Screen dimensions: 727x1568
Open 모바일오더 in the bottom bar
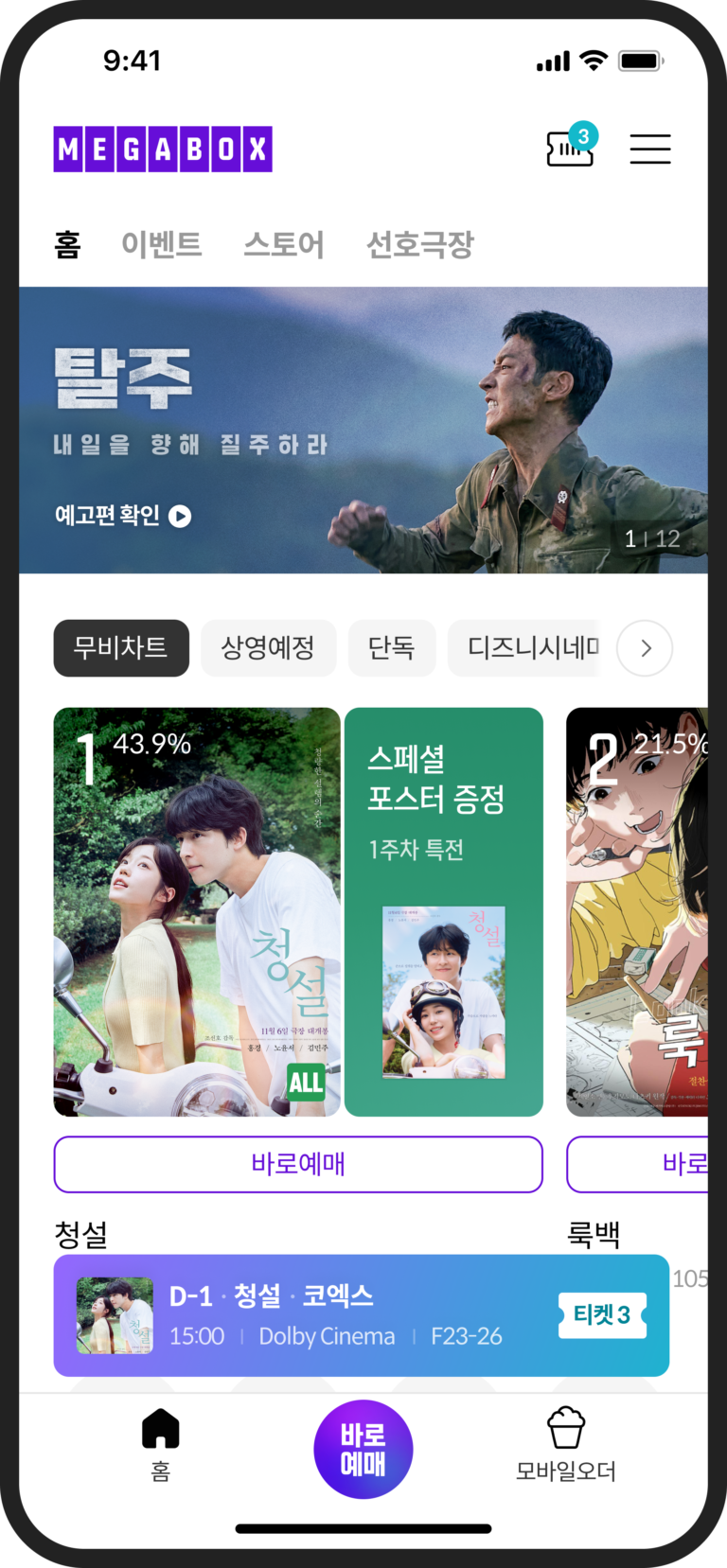click(566, 1444)
